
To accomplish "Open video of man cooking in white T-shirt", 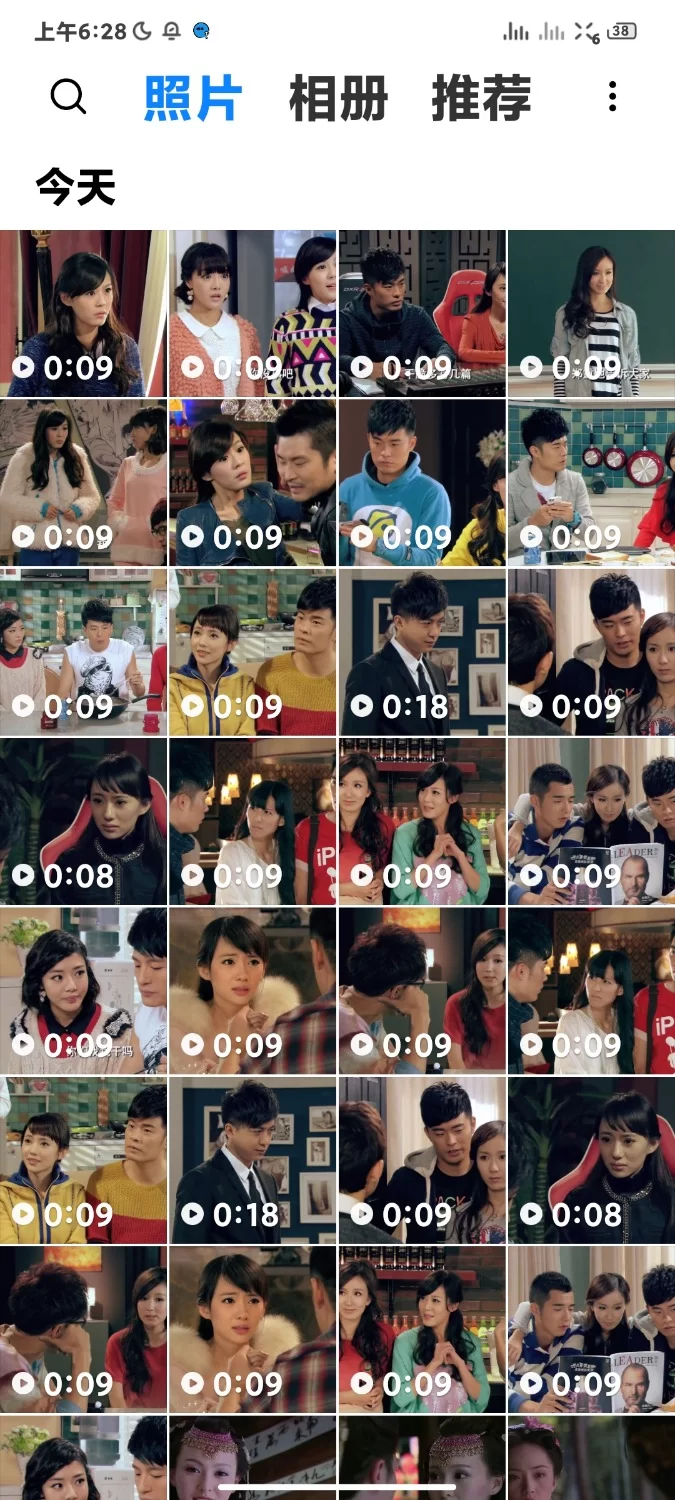I will click(83, 652).
